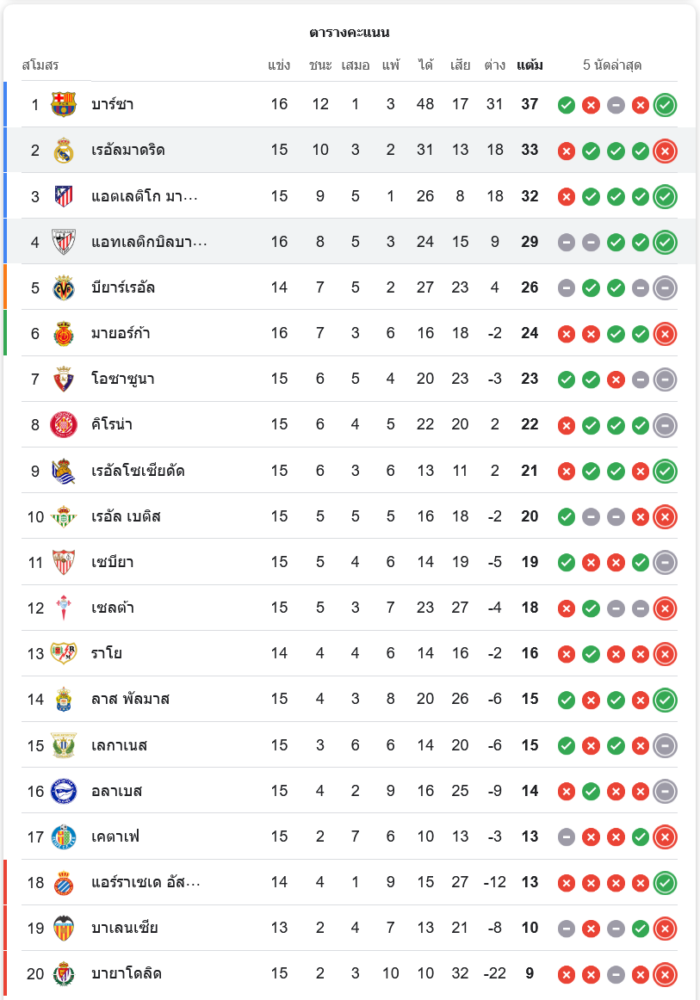700x1000 pixels.
Task: Select เลกาเนส in the standings
Action: click(x=119, y=745)
